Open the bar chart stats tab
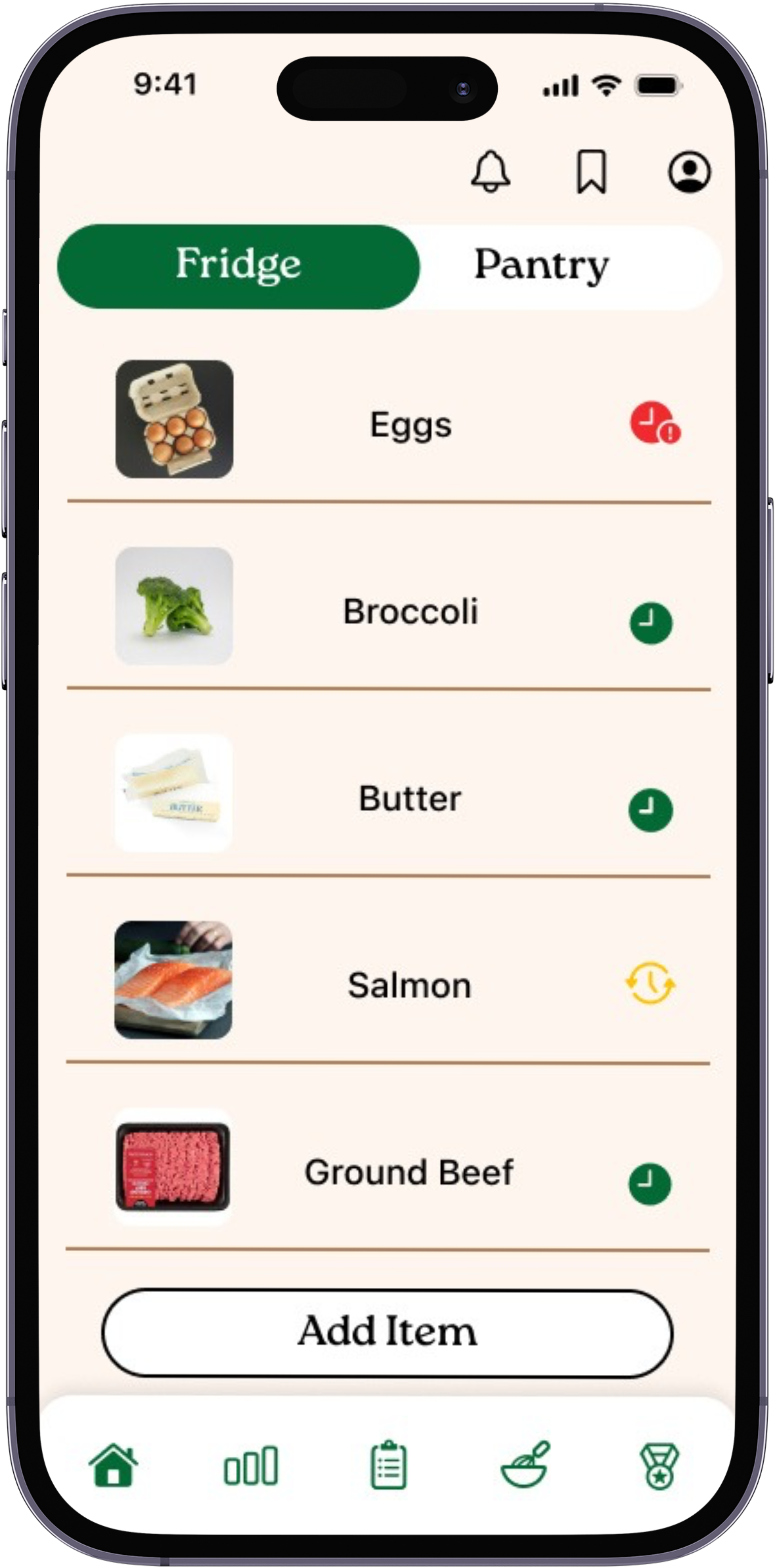This screenshot has width=775, height=1568. tap(251, 1466)
